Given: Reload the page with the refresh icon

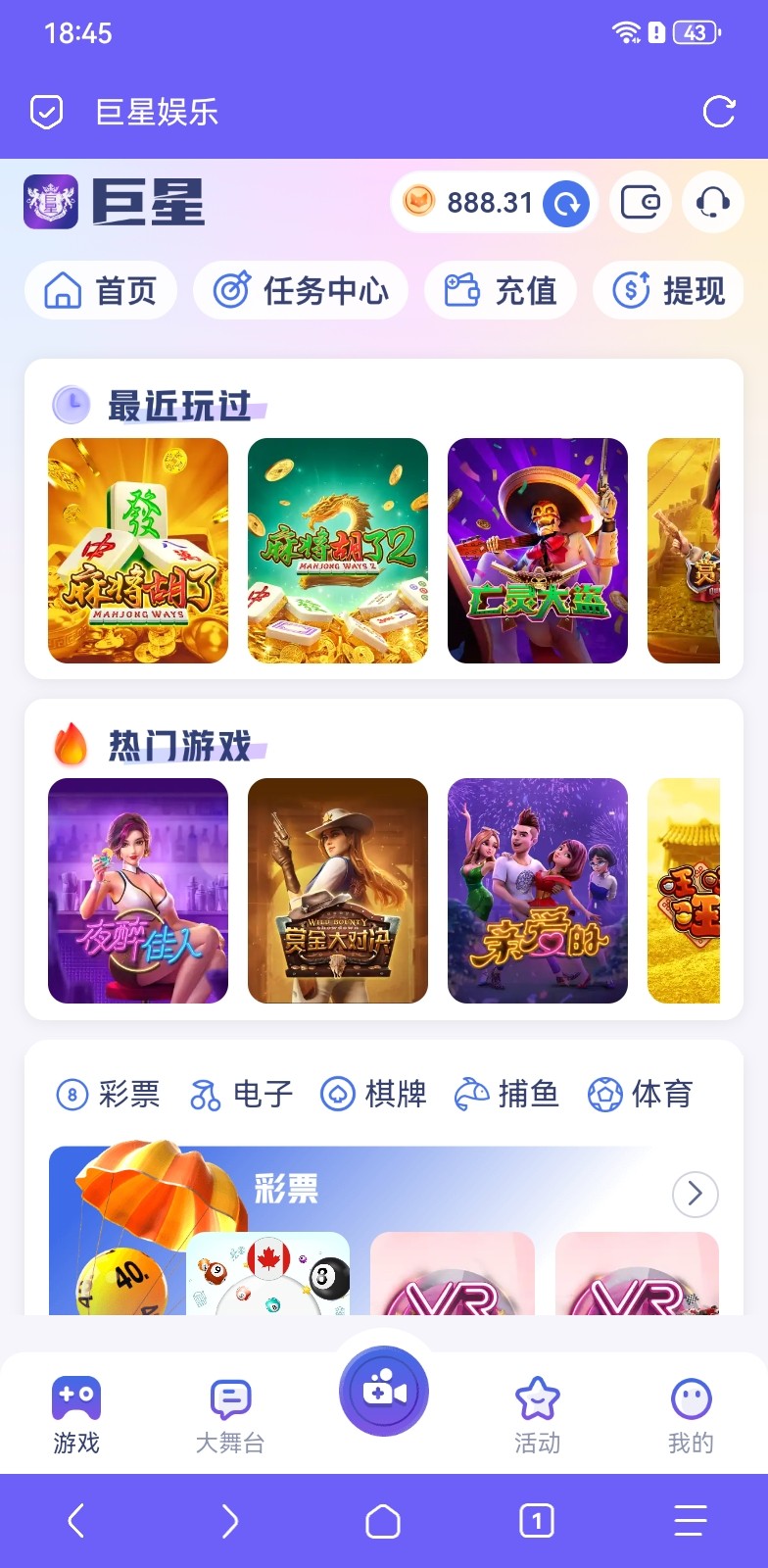Looking at the screenshot, I should tap(719, 112).
